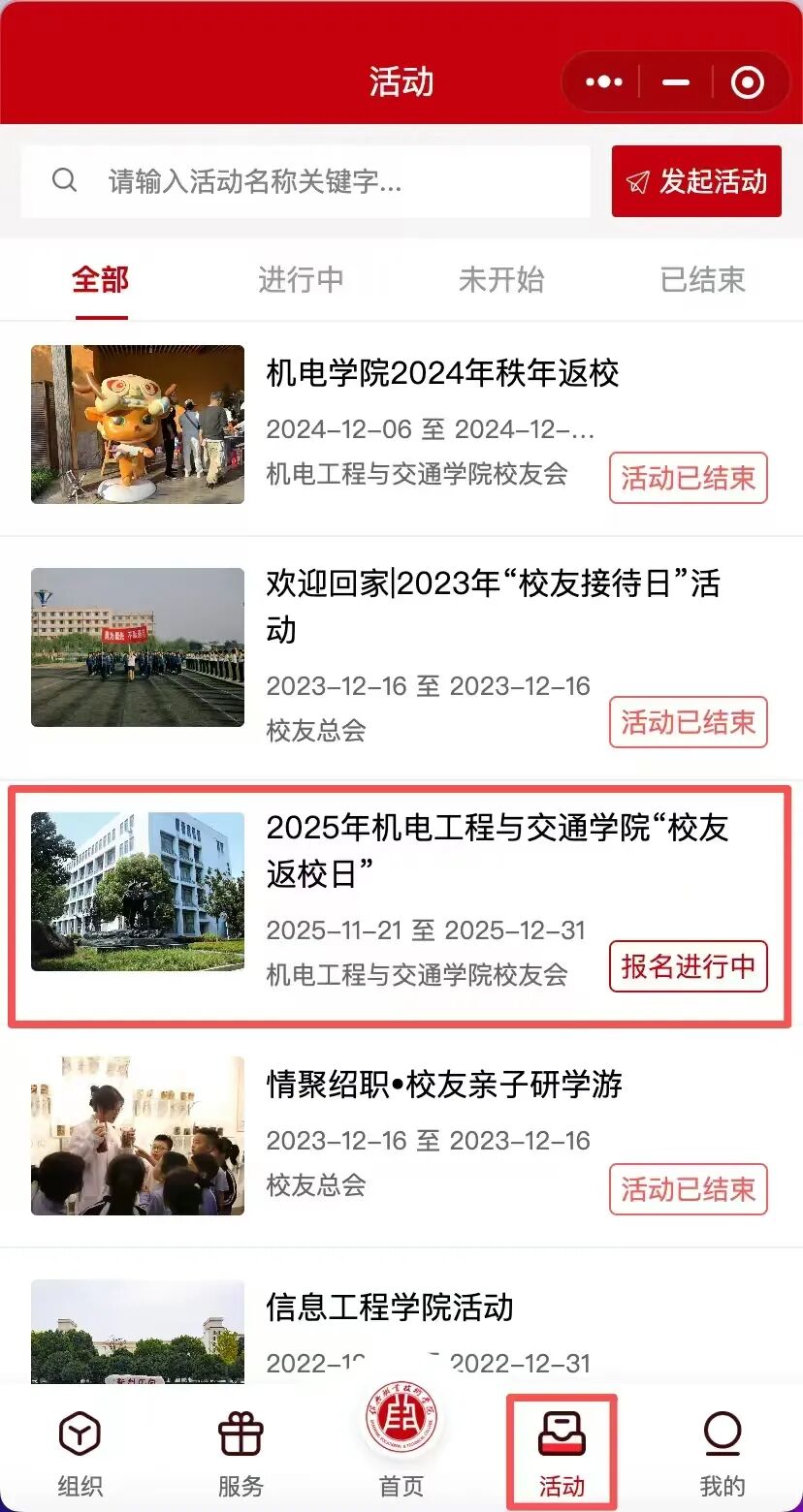Show activities under 未开始
Image resolution: width=803 pixels, height=1512 pixels.
point(501,280)
